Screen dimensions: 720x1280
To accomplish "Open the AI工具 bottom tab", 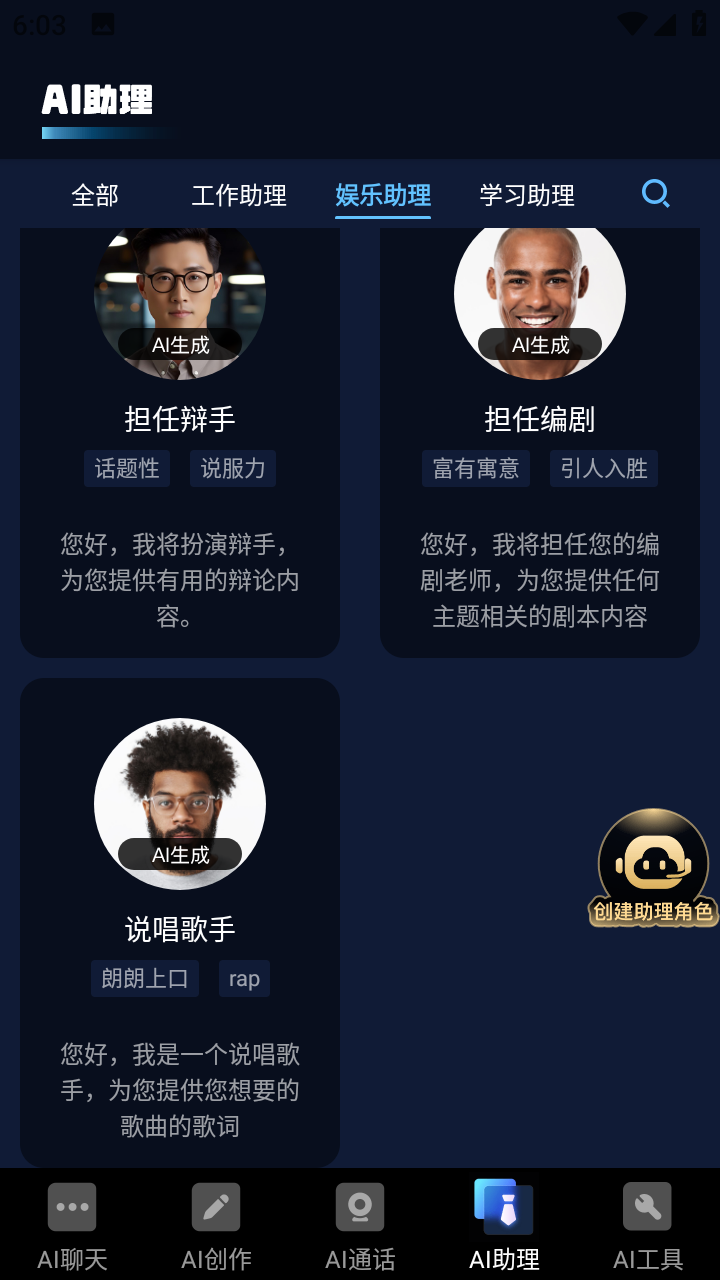I will pyautogui.click(x=648, y=1225).
